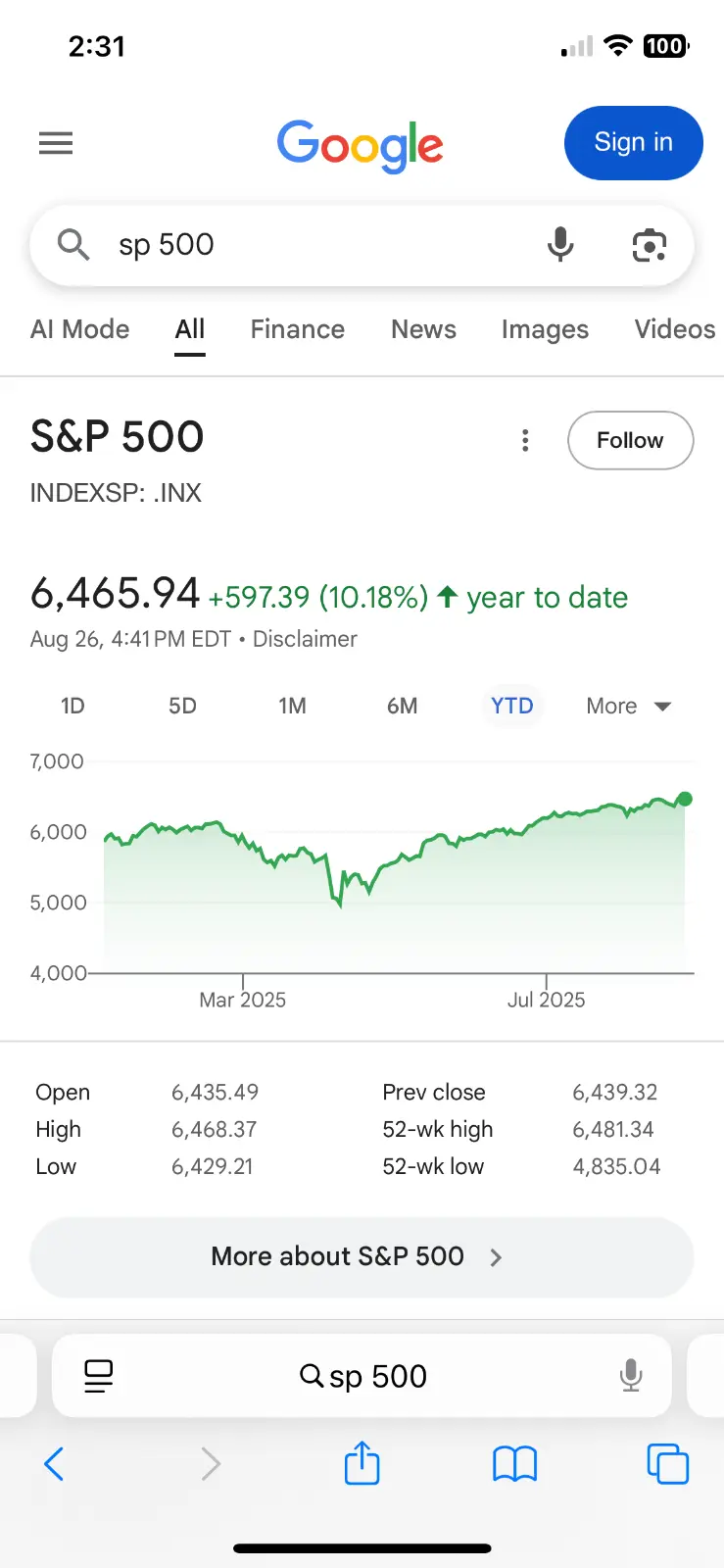Open the hamburger menu
Image resolution: width=724 pixels, height=1568 pixels.
(56, 143)
